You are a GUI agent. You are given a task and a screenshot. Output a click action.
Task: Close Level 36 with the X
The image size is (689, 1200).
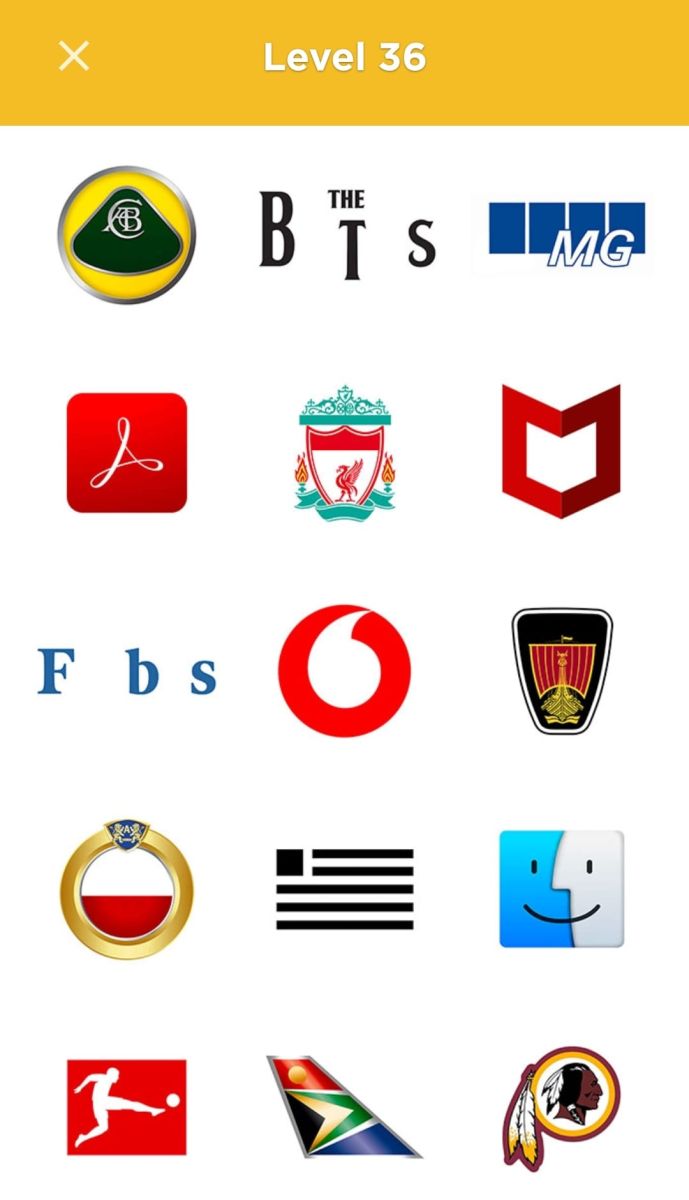[74, 56]
